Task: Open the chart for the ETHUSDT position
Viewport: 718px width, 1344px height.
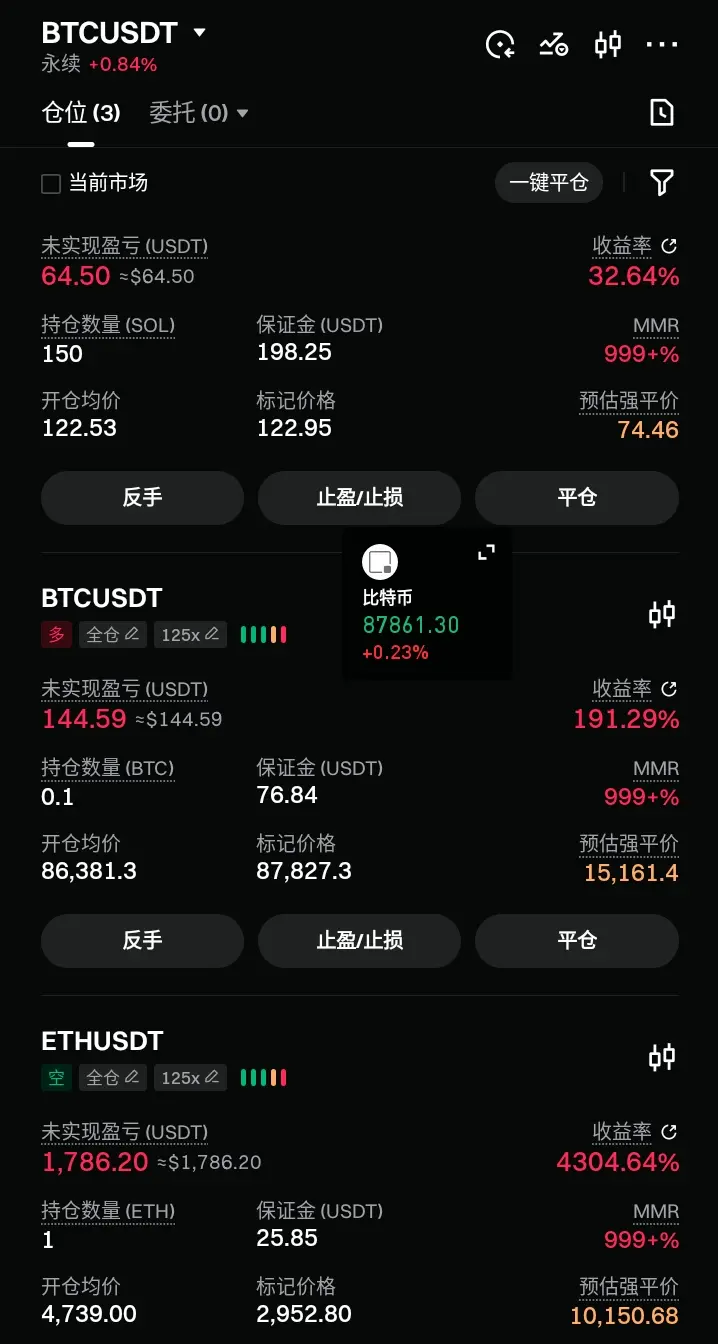Action: (x=661, y=1057)
